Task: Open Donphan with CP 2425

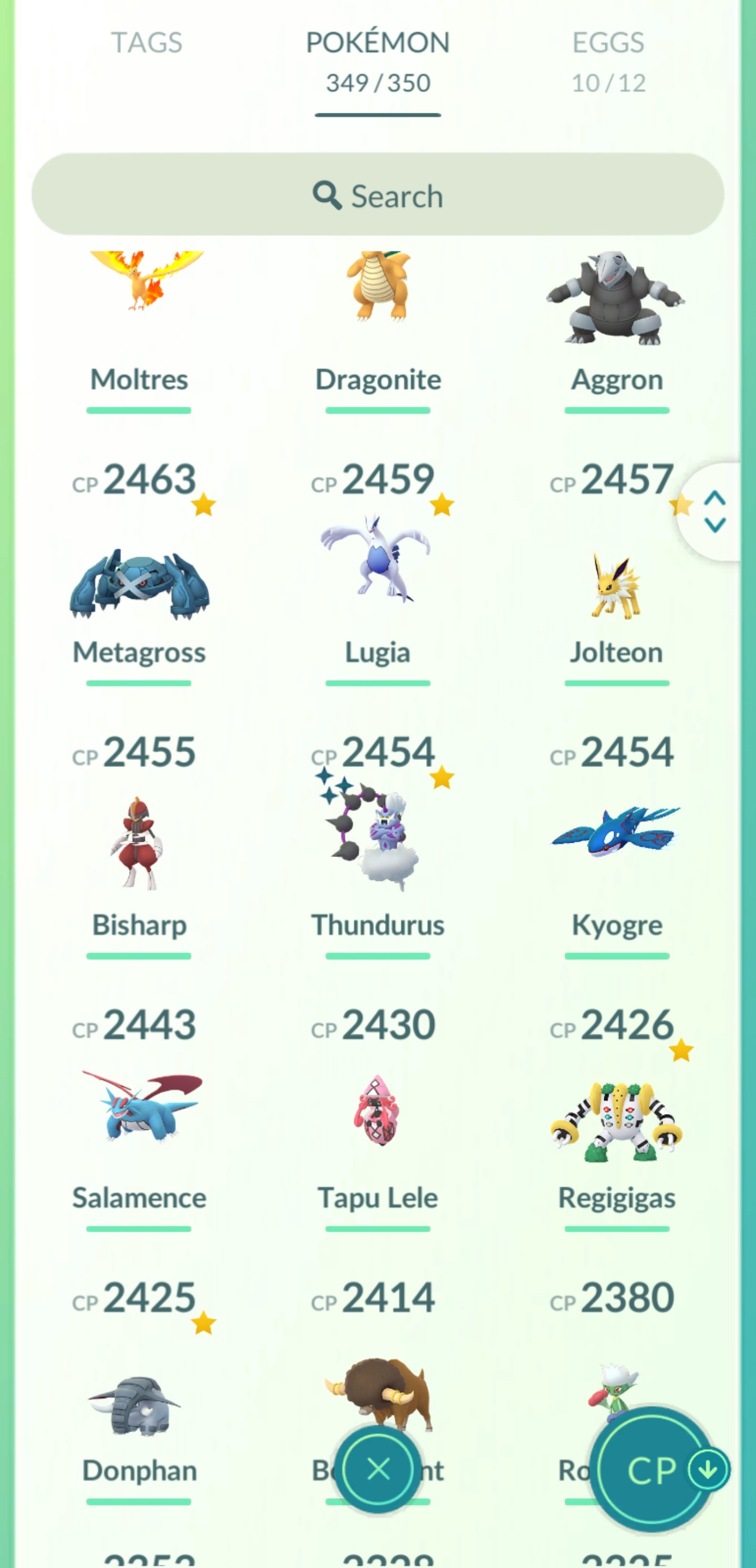Action: pyautogui.click(x=139, y=1406)
